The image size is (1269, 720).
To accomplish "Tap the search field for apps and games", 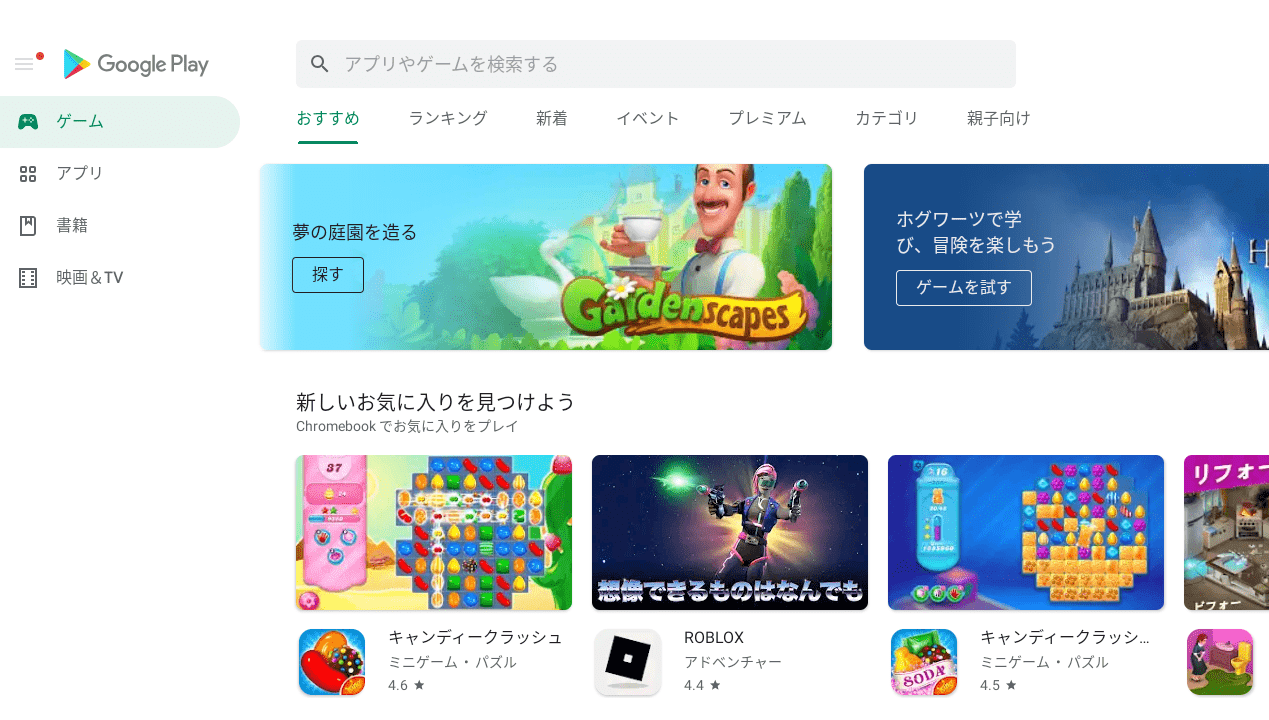I will click(x=655, y=64).
